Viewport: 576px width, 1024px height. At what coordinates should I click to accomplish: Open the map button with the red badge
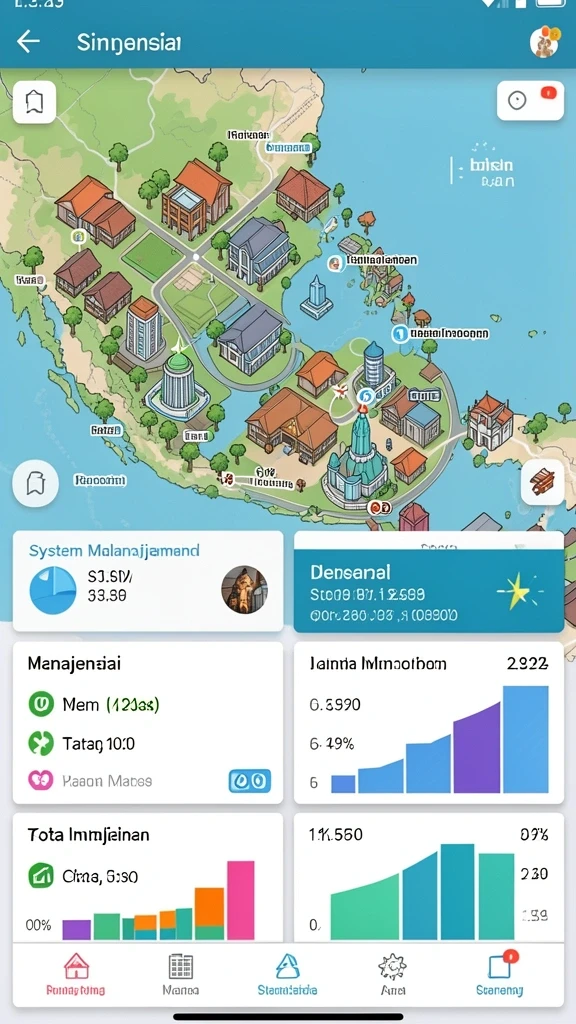point(530,101)
